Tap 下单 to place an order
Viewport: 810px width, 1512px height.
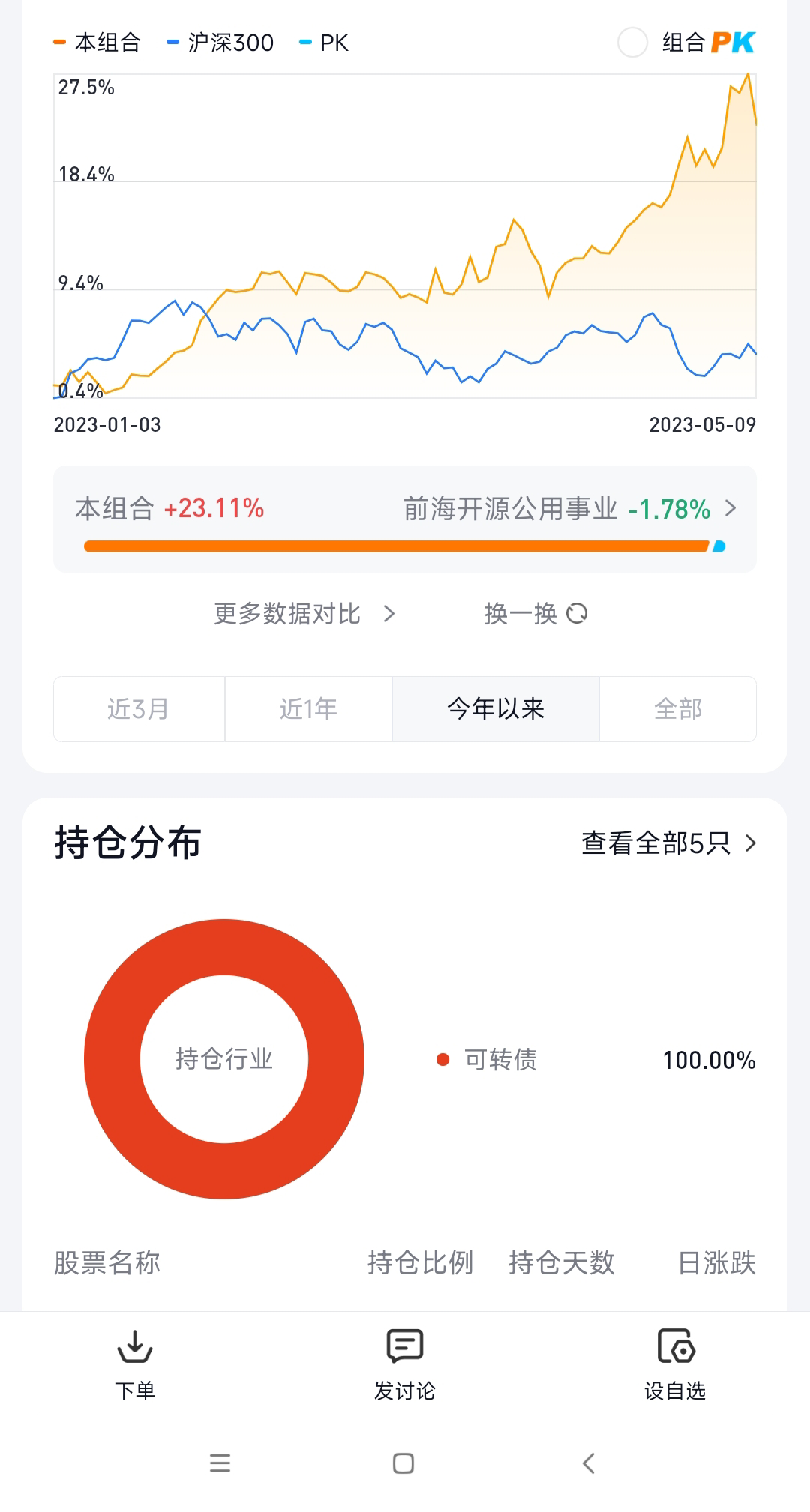click(135, 1364)
